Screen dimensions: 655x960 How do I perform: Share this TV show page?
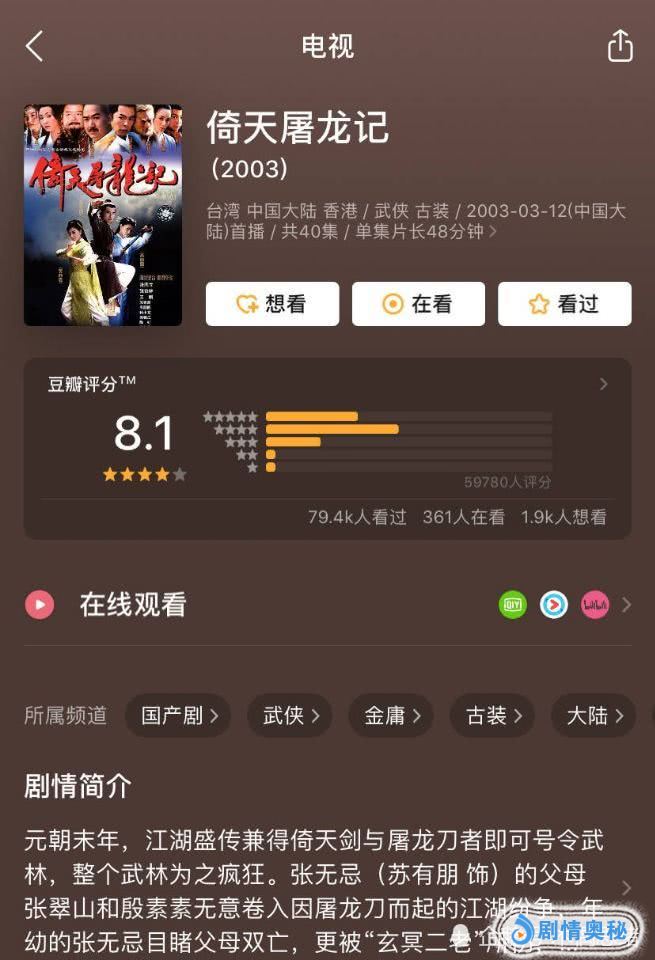(620, 46)
